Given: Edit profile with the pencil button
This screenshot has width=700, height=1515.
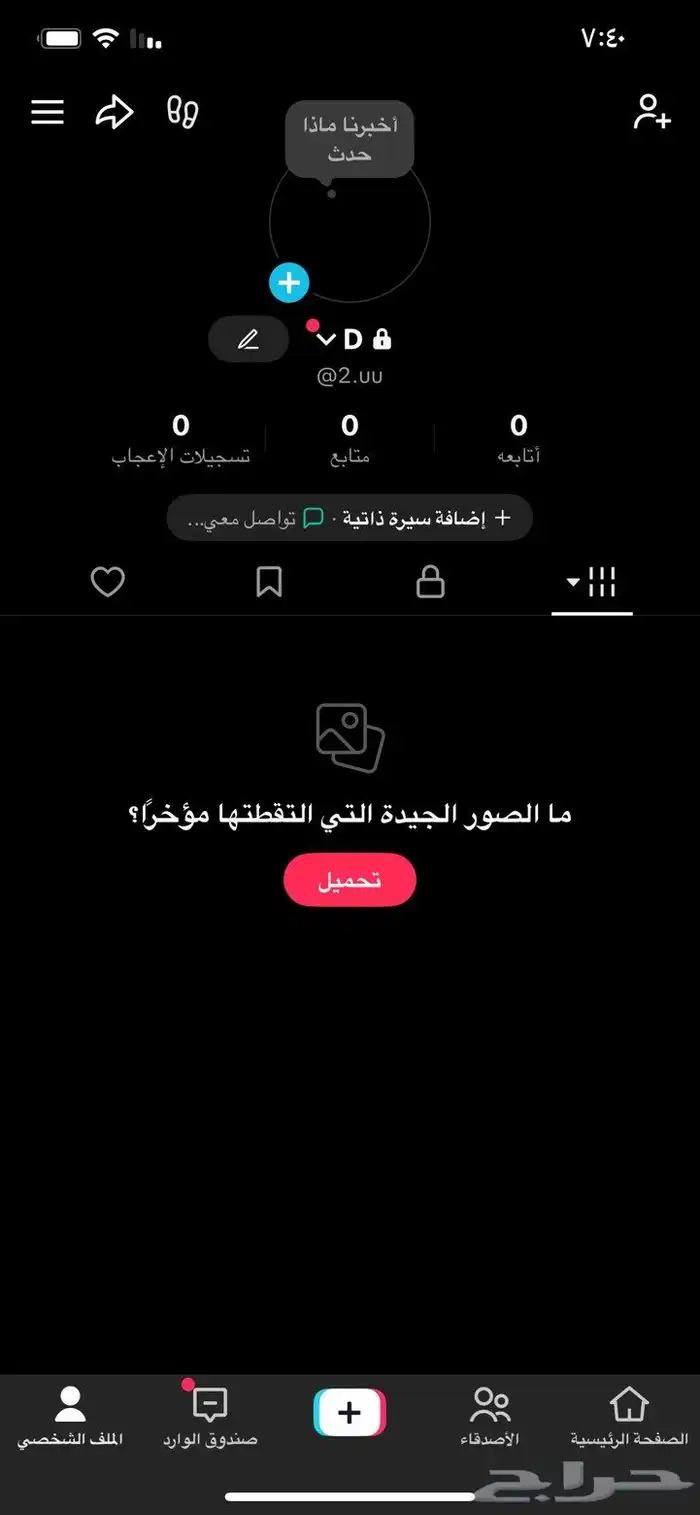Looking at the screenshot, I should 248,339.
